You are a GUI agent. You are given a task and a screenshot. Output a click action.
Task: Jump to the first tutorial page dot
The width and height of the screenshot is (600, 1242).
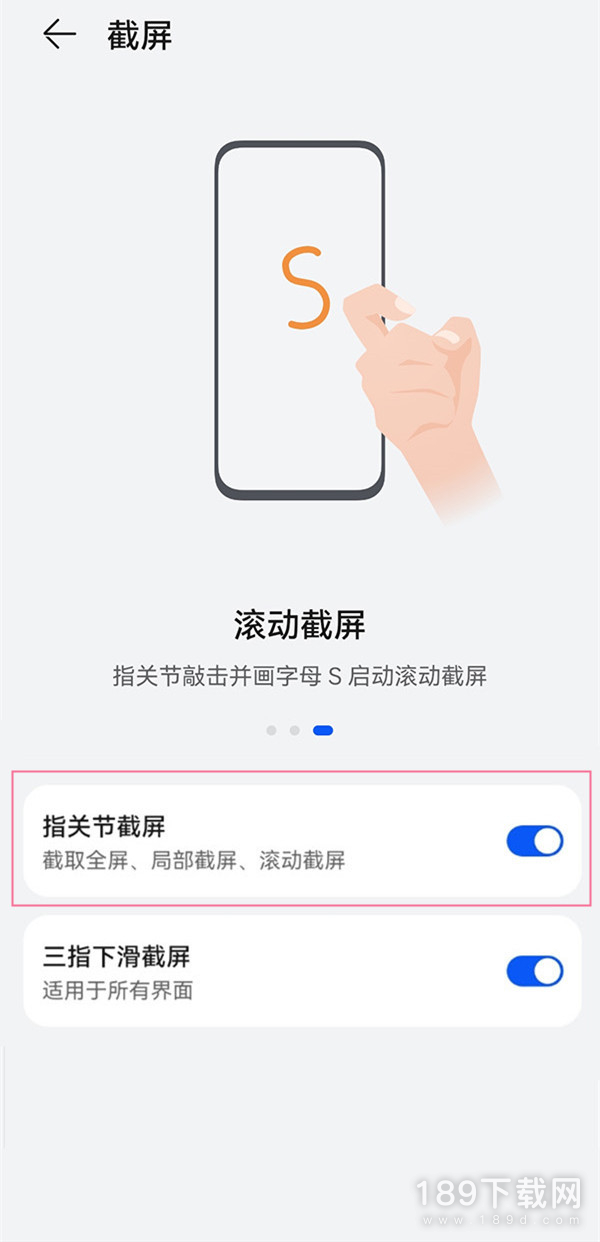click(271, 731)
